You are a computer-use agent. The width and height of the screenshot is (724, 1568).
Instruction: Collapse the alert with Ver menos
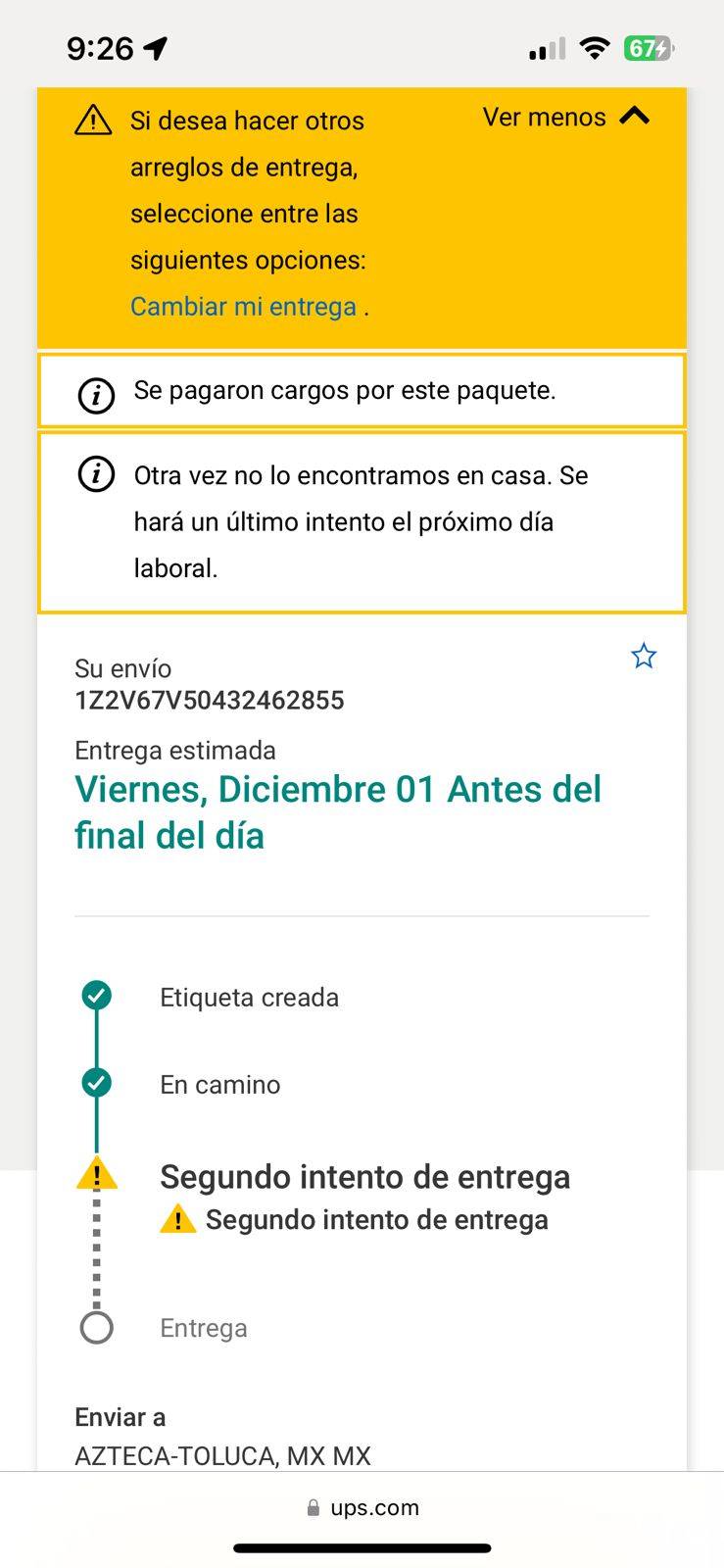click(x=565, y=117)
